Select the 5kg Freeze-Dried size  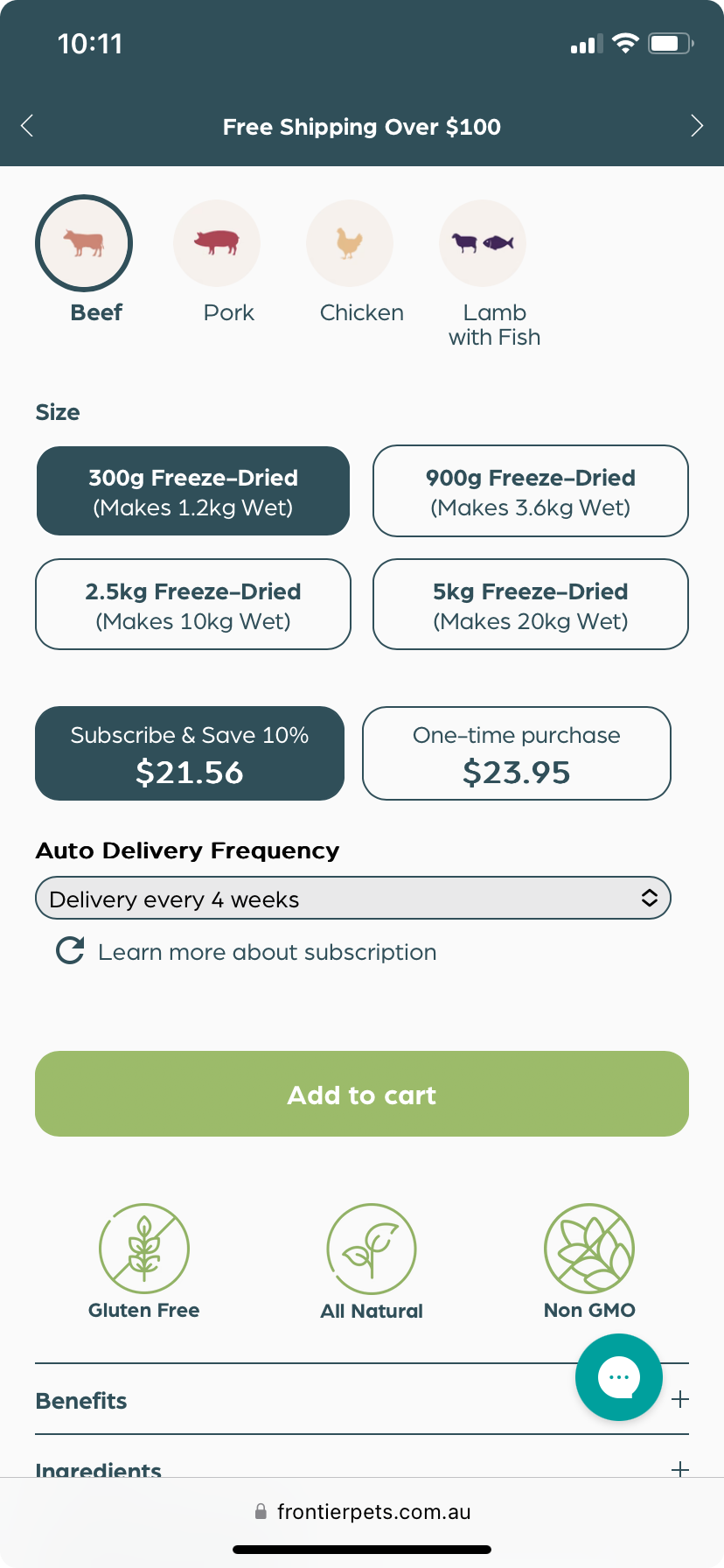point(531,605)
